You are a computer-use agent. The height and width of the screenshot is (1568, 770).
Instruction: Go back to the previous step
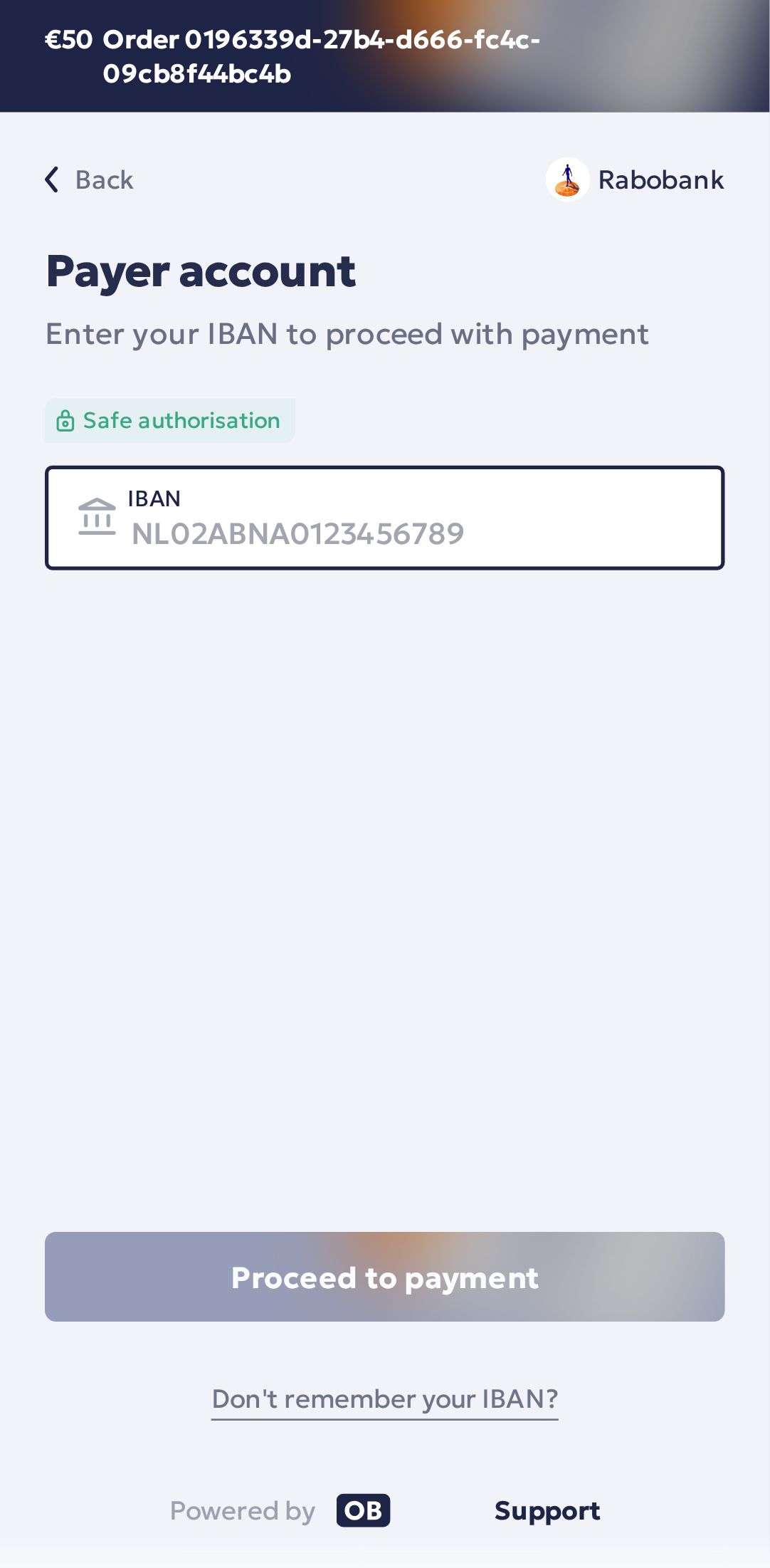click(x=90, y=180)
